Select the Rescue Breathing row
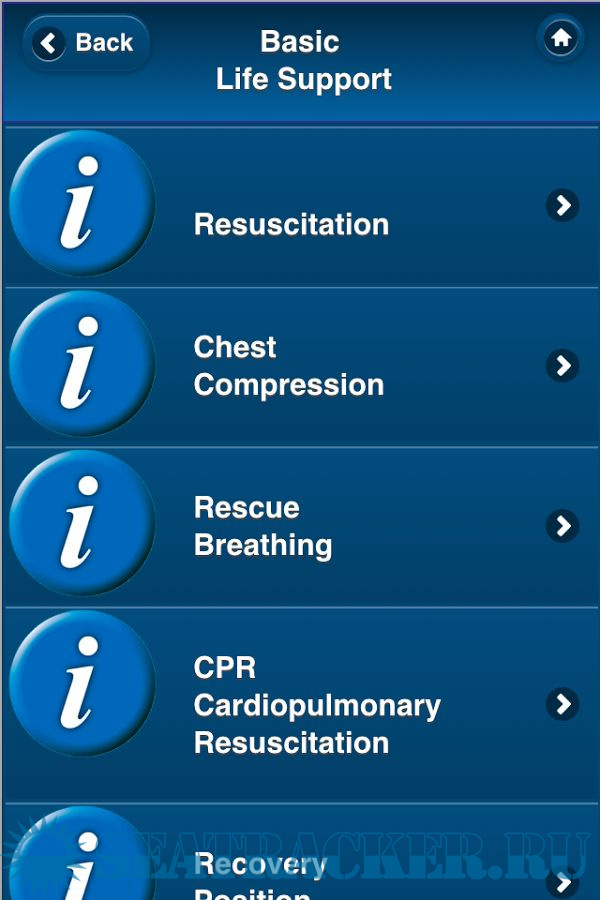This screenshot has width=600, height=900. (300, 526)
